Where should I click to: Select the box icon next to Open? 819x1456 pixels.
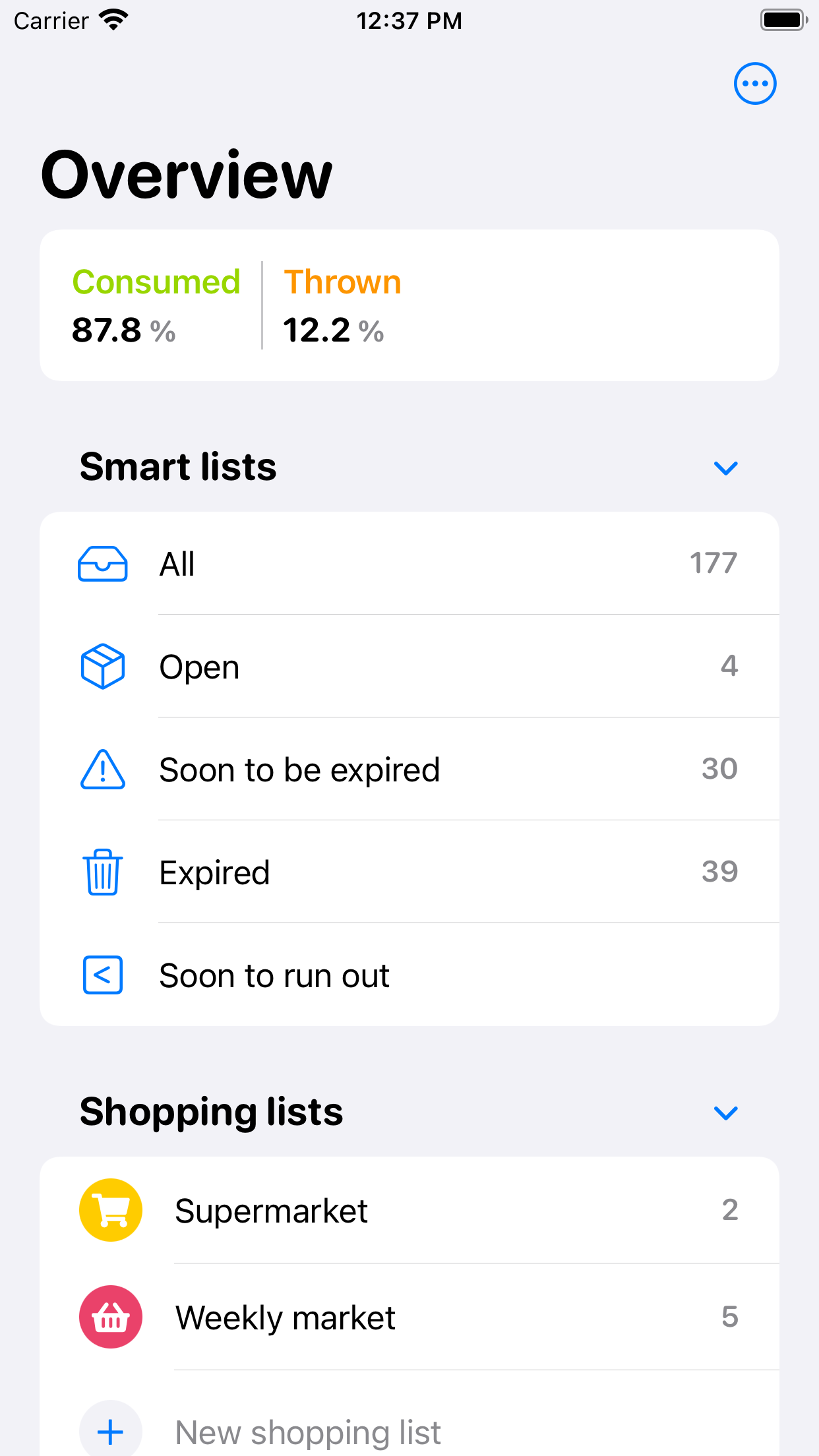point(102,667)
